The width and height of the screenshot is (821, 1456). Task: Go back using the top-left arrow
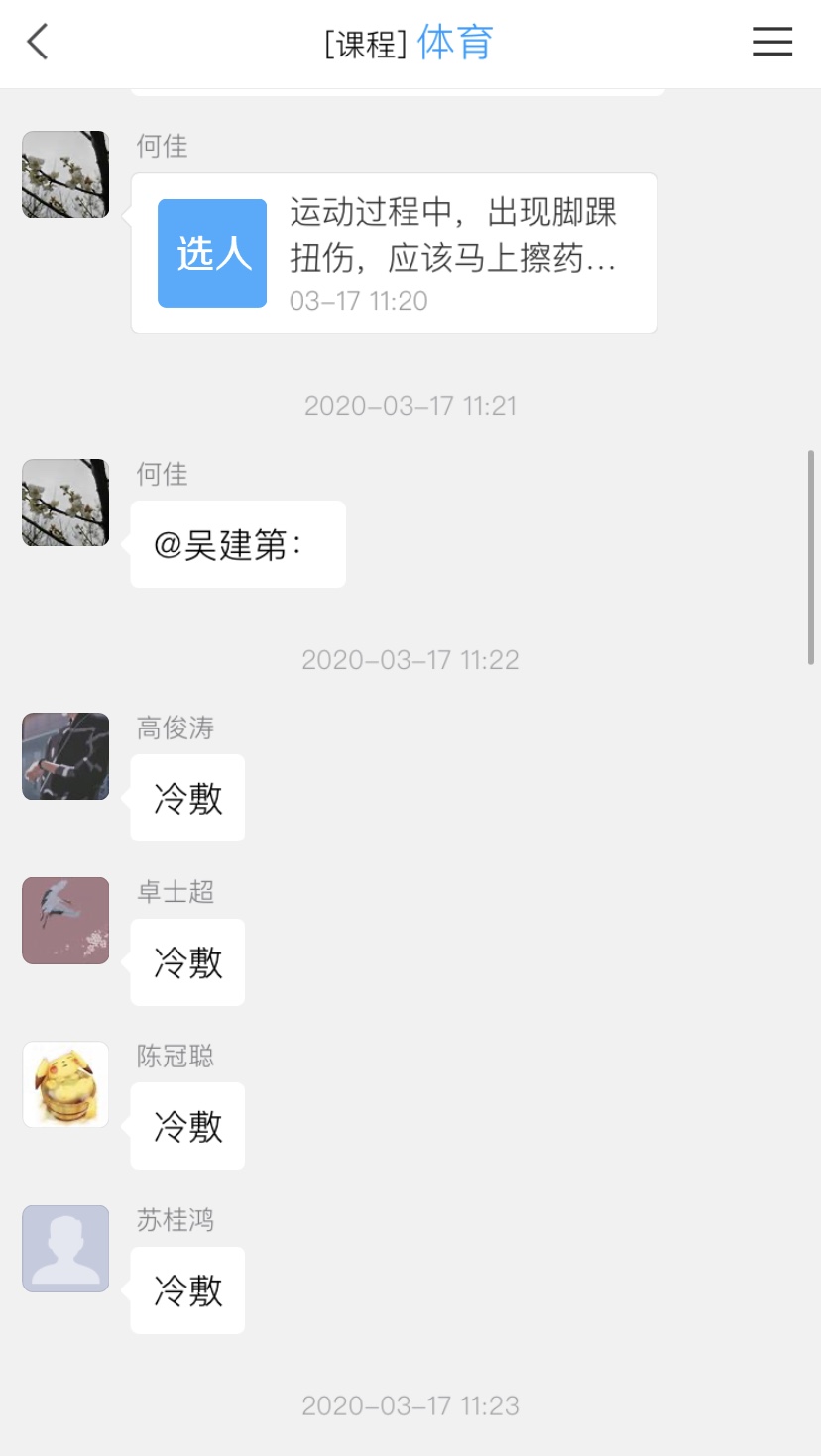(x=38, y=43)
